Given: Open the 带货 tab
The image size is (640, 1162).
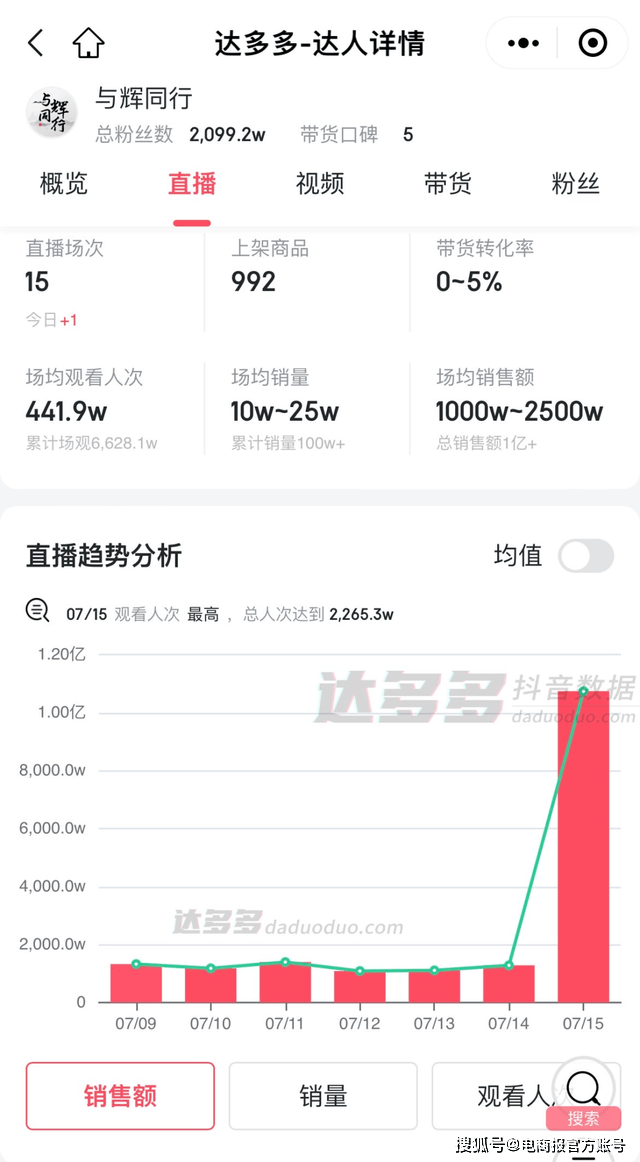Looking at the screenshot, I should [x=447, y=184].
